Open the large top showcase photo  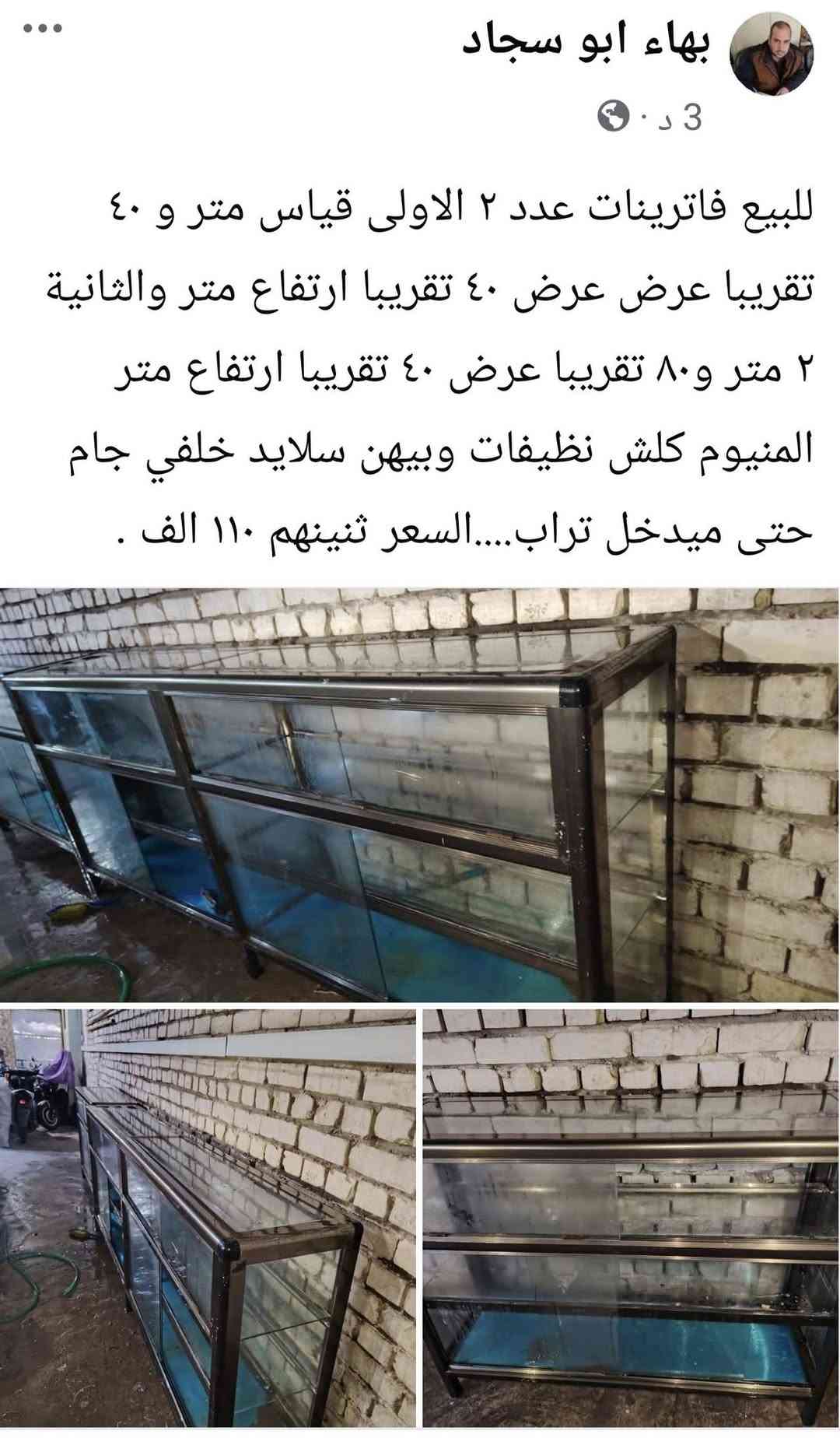[x=420, y=794]
